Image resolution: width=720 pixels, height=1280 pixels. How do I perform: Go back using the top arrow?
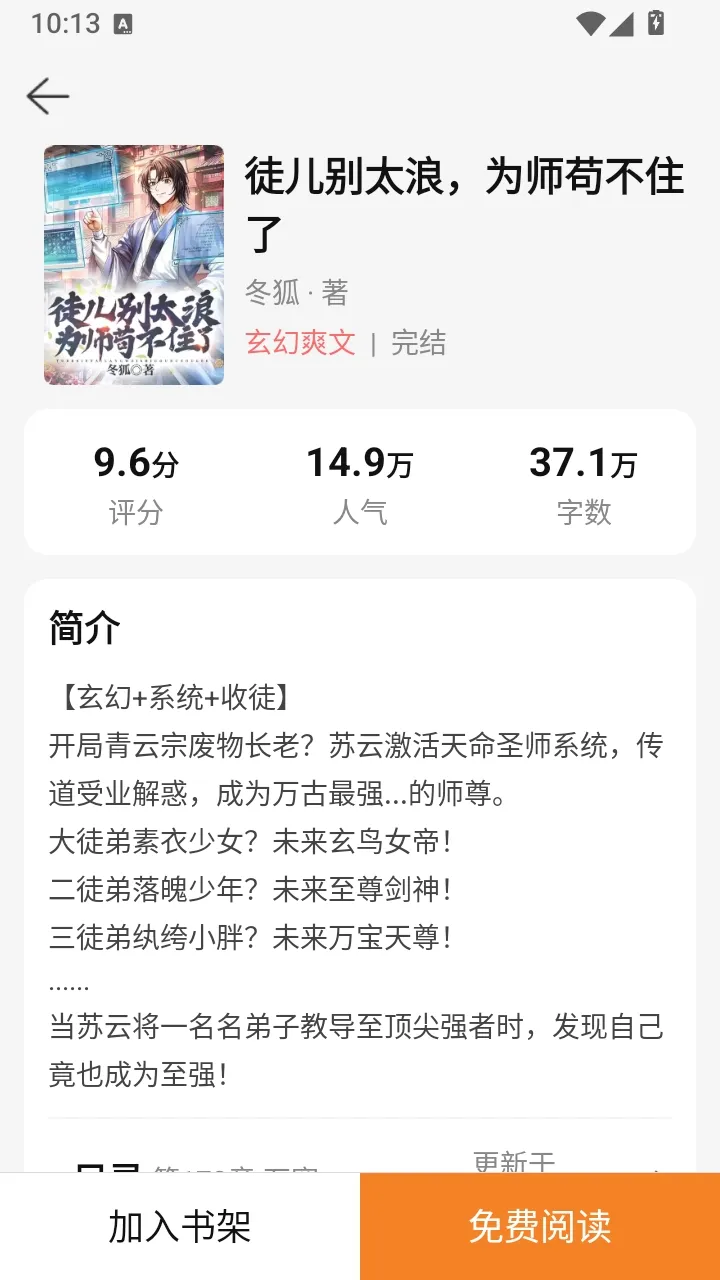[x=47, y=96]
